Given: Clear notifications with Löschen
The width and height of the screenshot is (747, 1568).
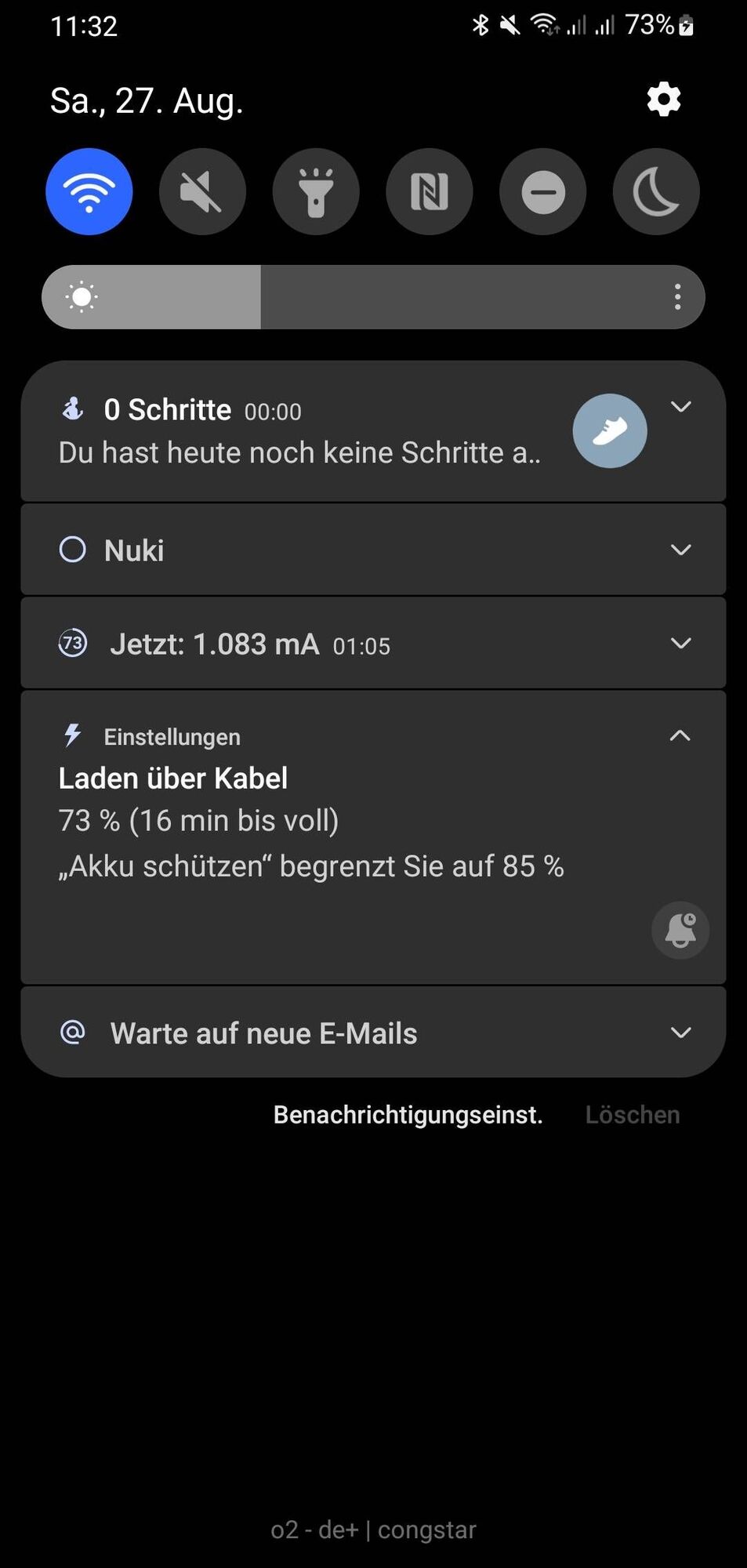Looking at the screenshot, I should click(633, 1114).
